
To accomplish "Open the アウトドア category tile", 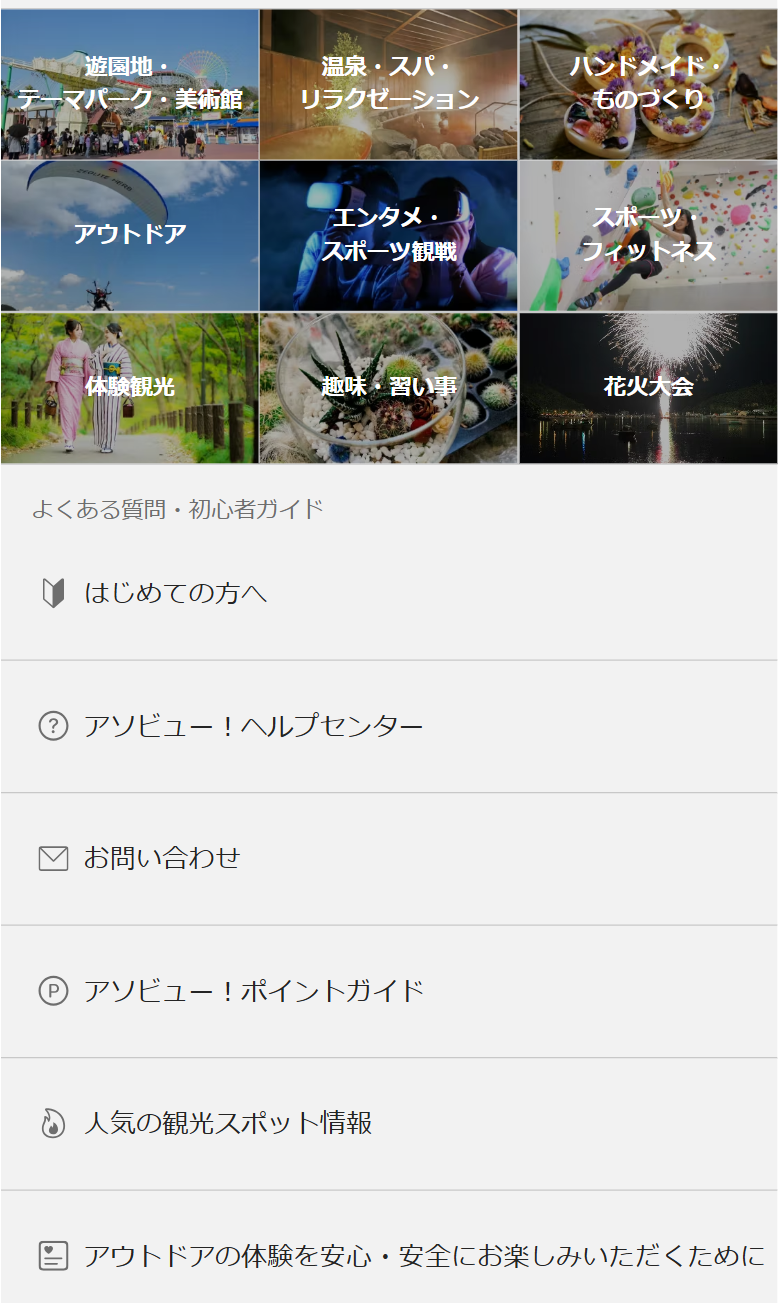I will (x=130, y=236).
